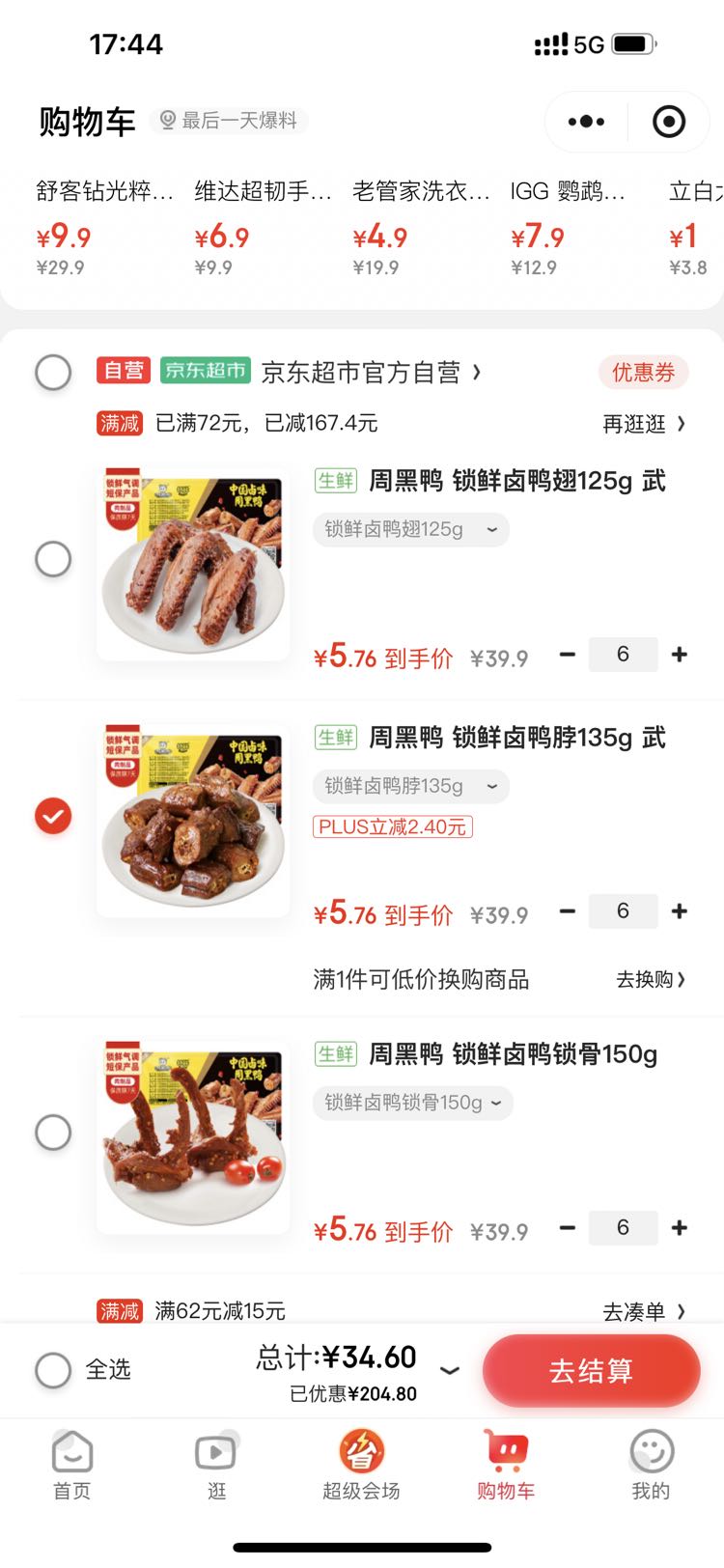Open the 优惠券 coupon button
Screen dimensions: 724x1568
[643, 373]
